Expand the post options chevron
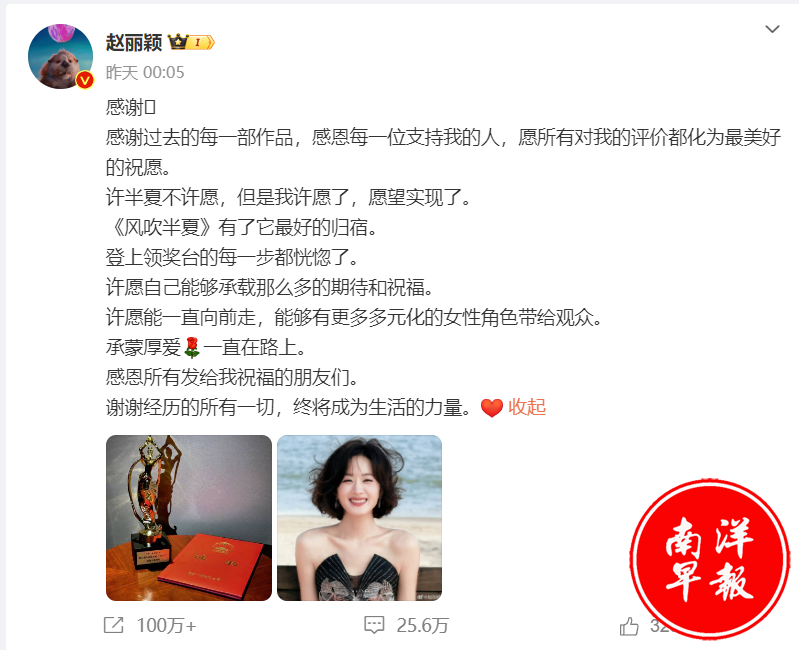The height and width of the screenshot is (650, 799). pos(772,30)
